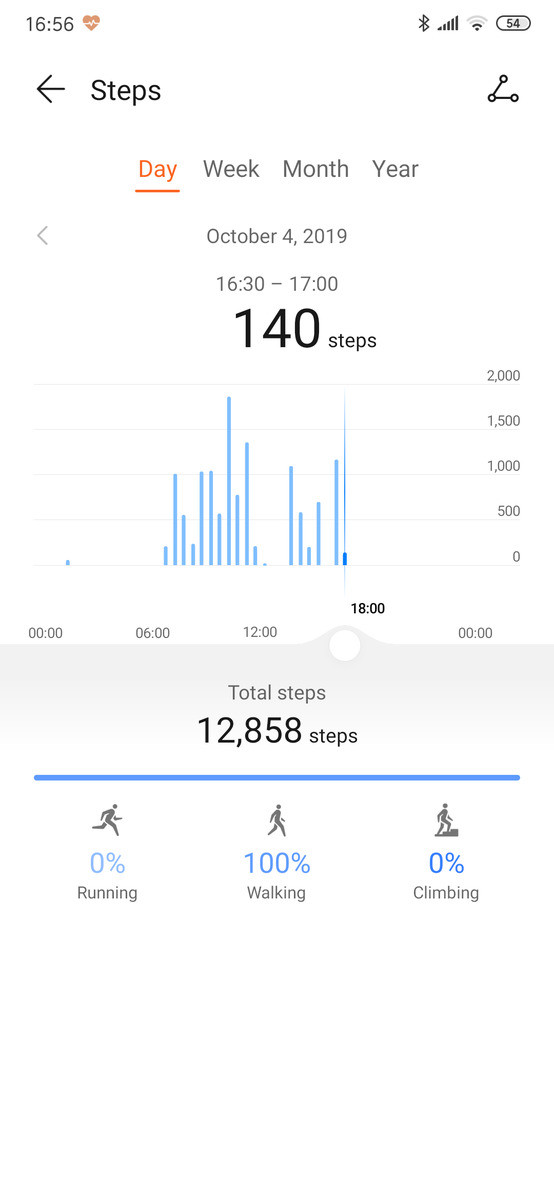This screenshot has width=554, height=1200.
Task: Tap the round chart scrubber handle
Action: click(345, 645)
